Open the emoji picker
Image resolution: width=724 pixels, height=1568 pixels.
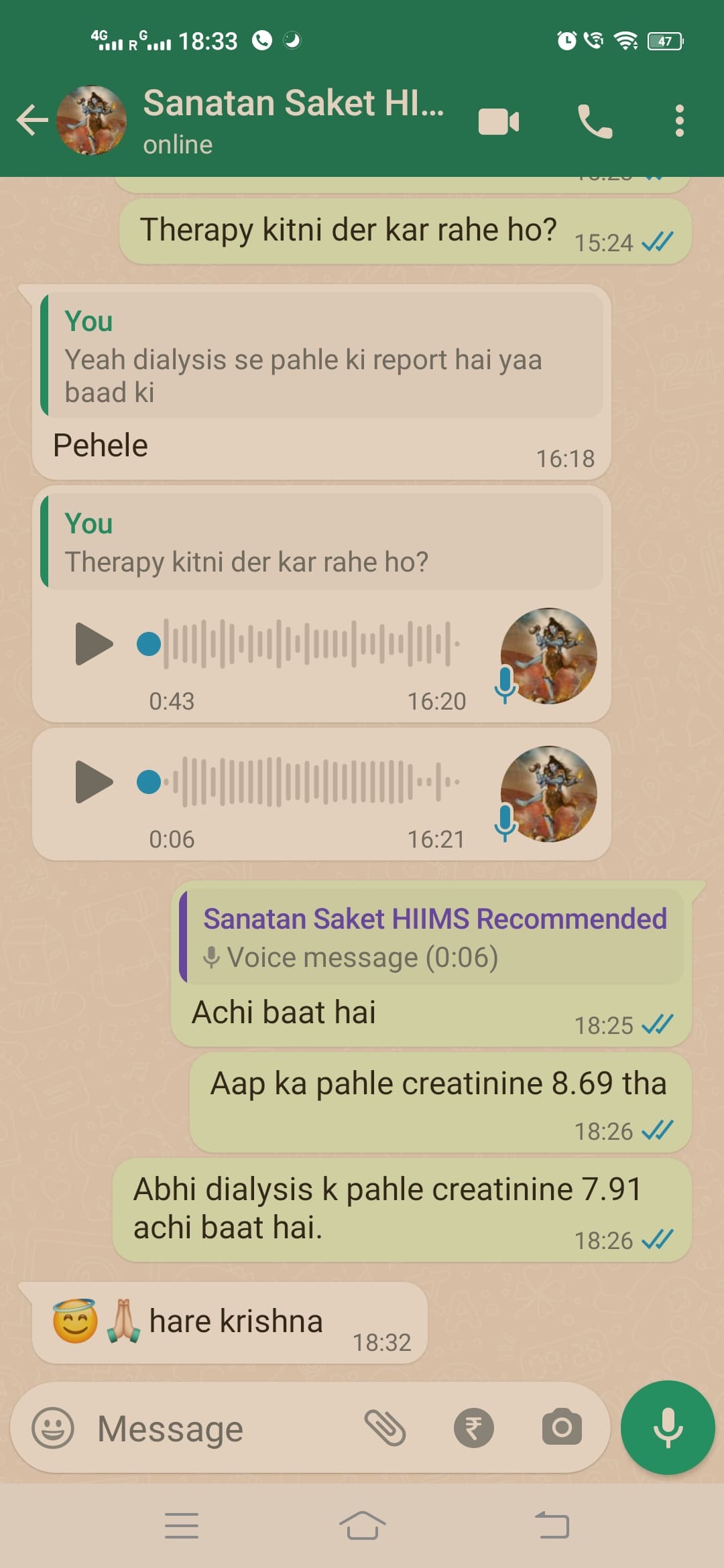pyautogui.click(x=53, y=1428)
